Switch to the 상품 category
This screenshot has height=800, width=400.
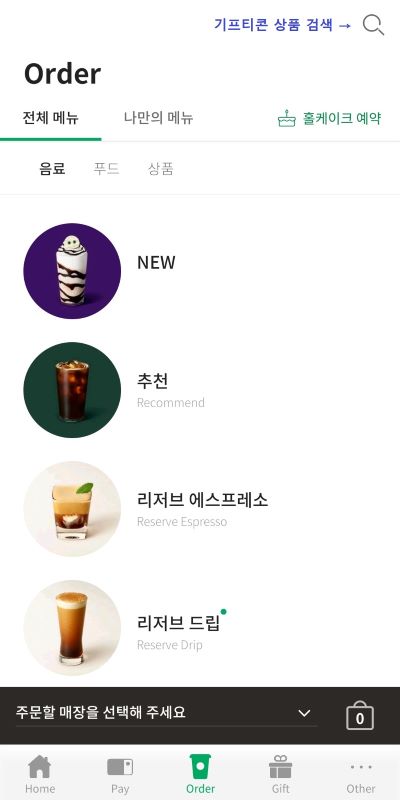[x=161, y=168]
